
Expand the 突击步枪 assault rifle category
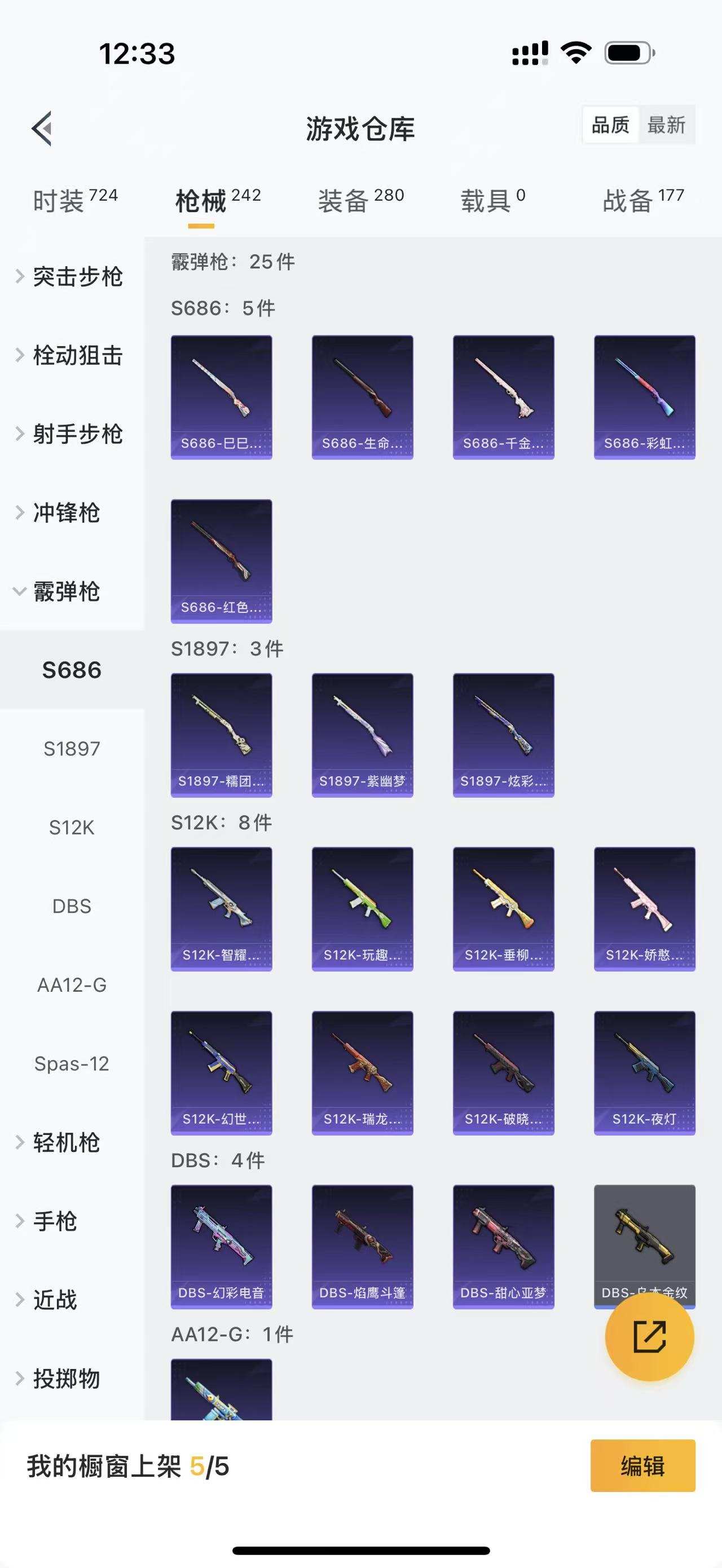[78, 277]
